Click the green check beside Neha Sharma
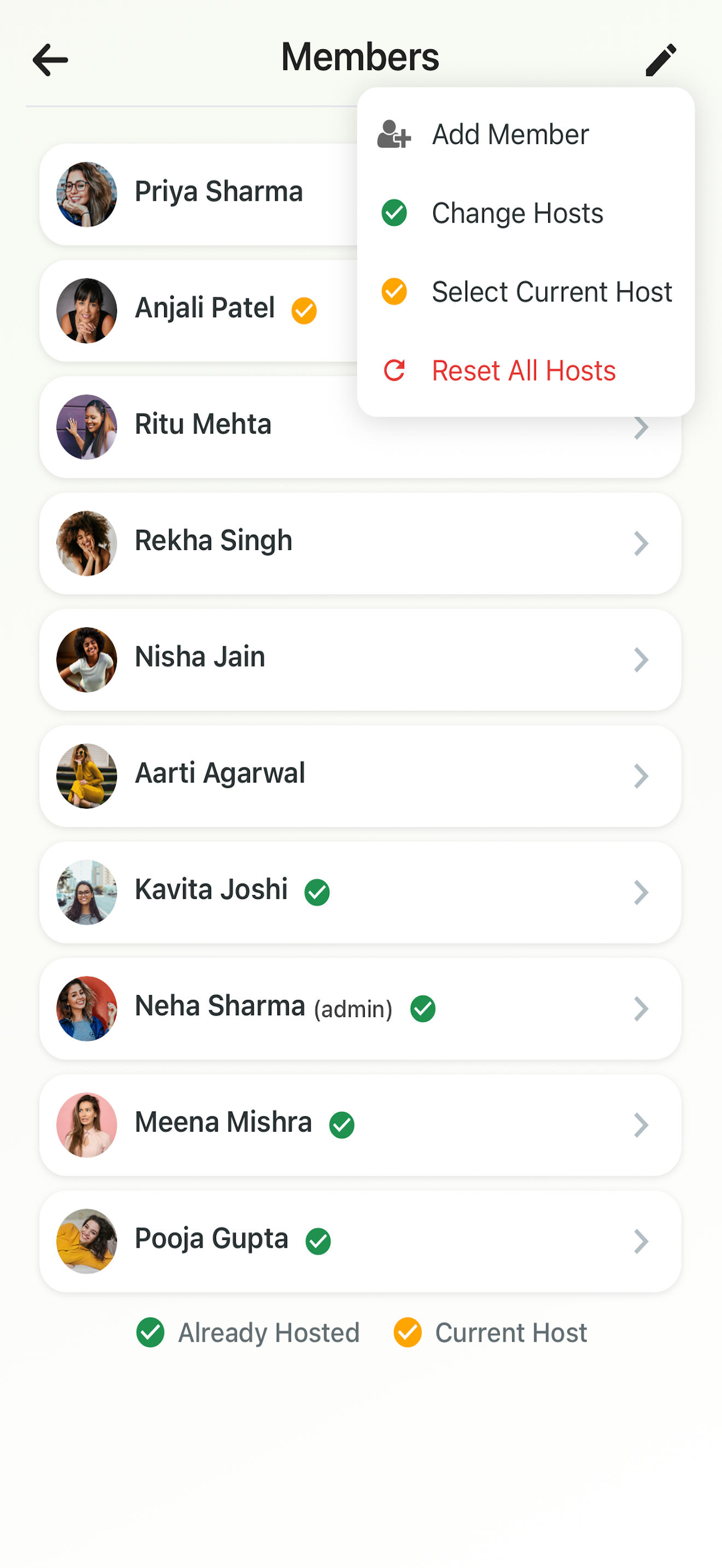The image size is (722, 1568). (424, 1009)
